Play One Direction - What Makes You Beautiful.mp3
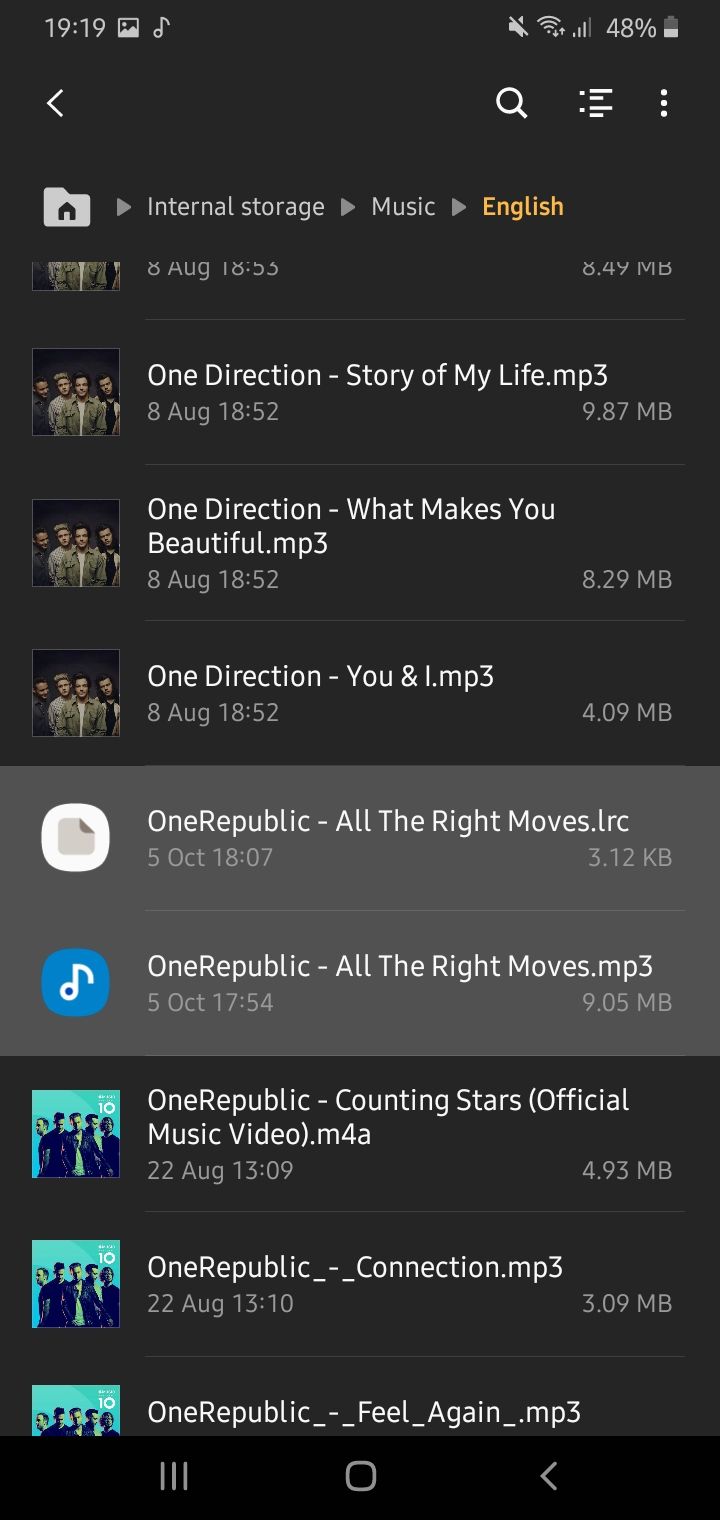Viewport: 720px width, 1520px height. point(378,541)
